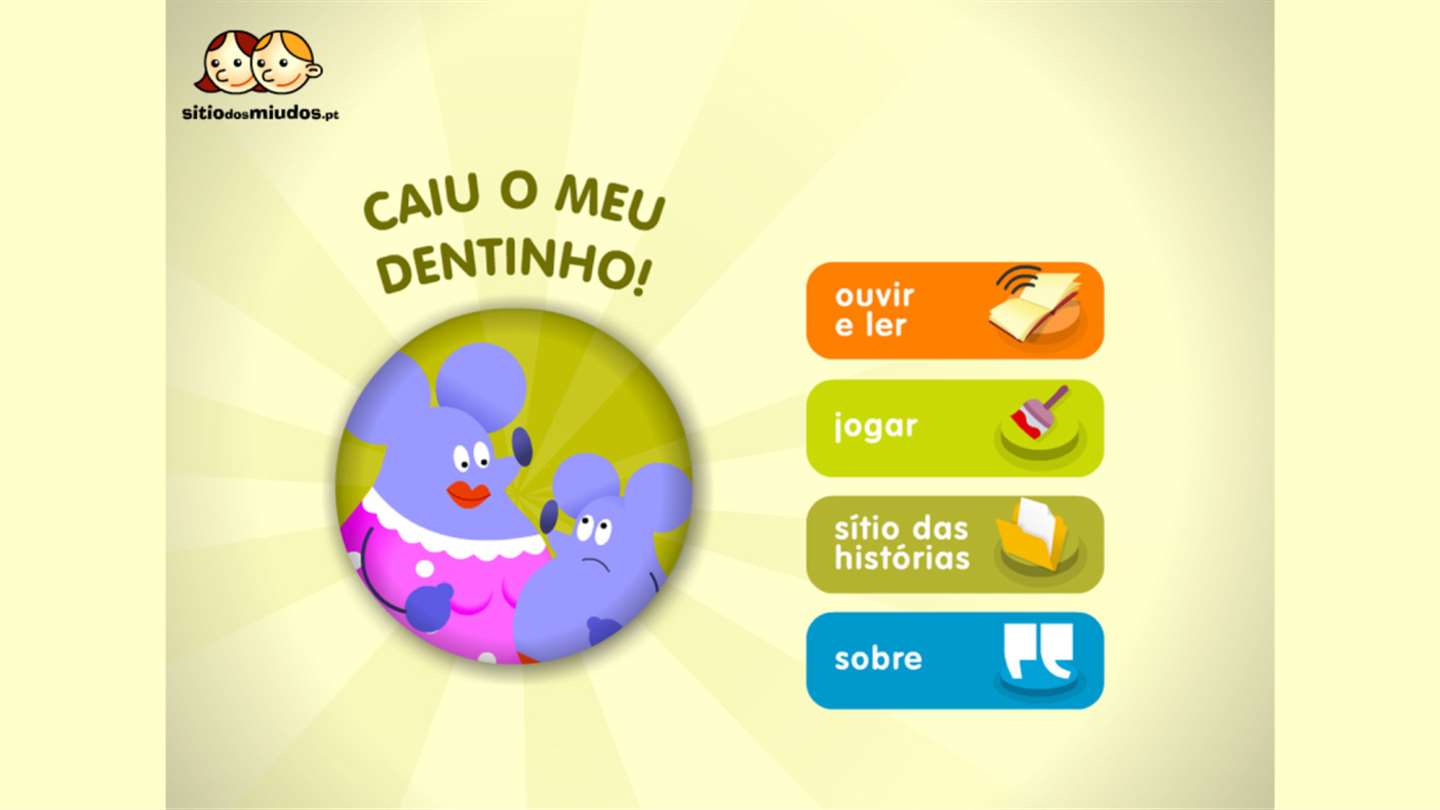
Task: Start the 'ouvir e ler' story mode
Action: pos(954,311)
